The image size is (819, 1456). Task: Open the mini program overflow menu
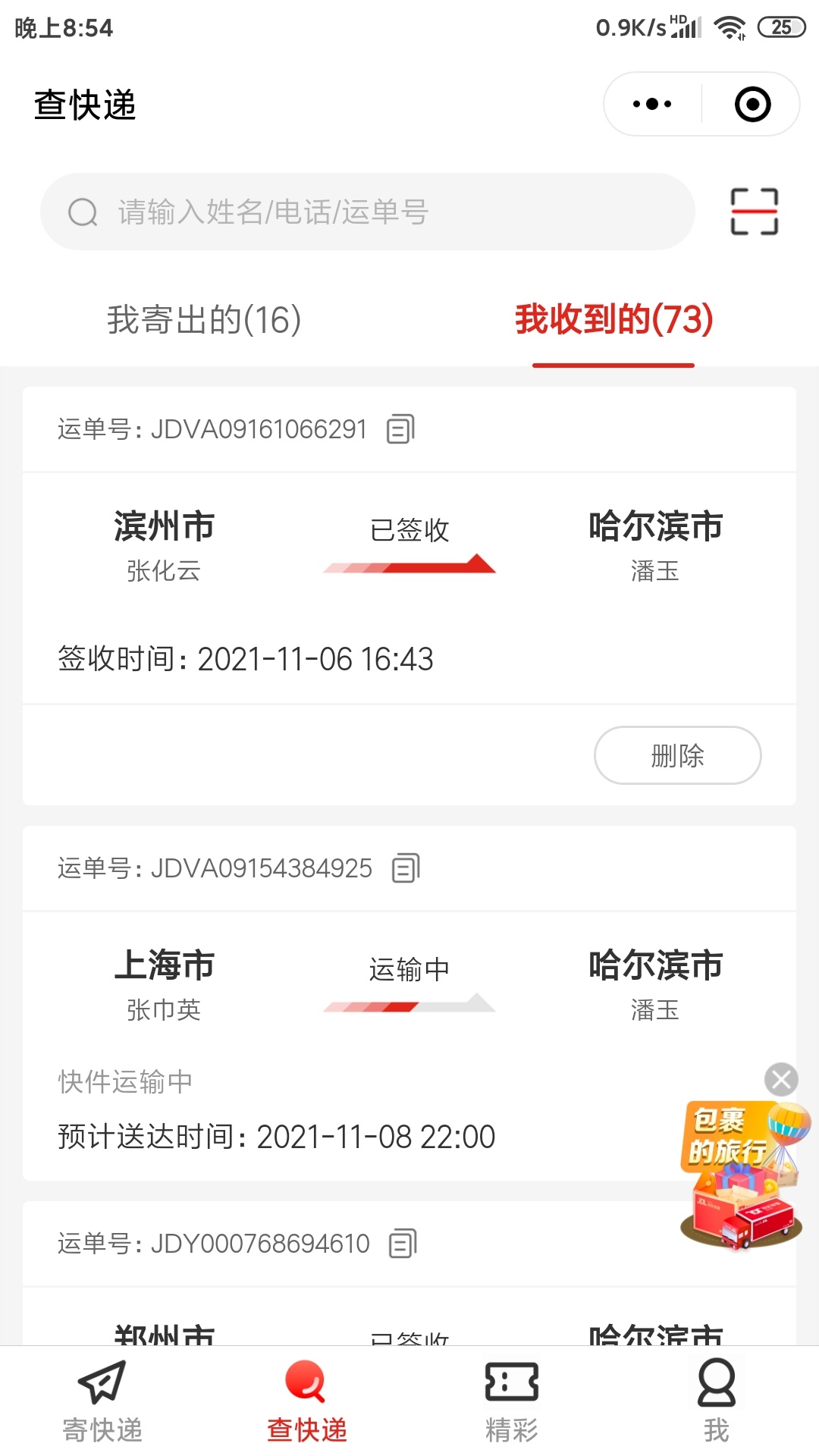point(652,104)
